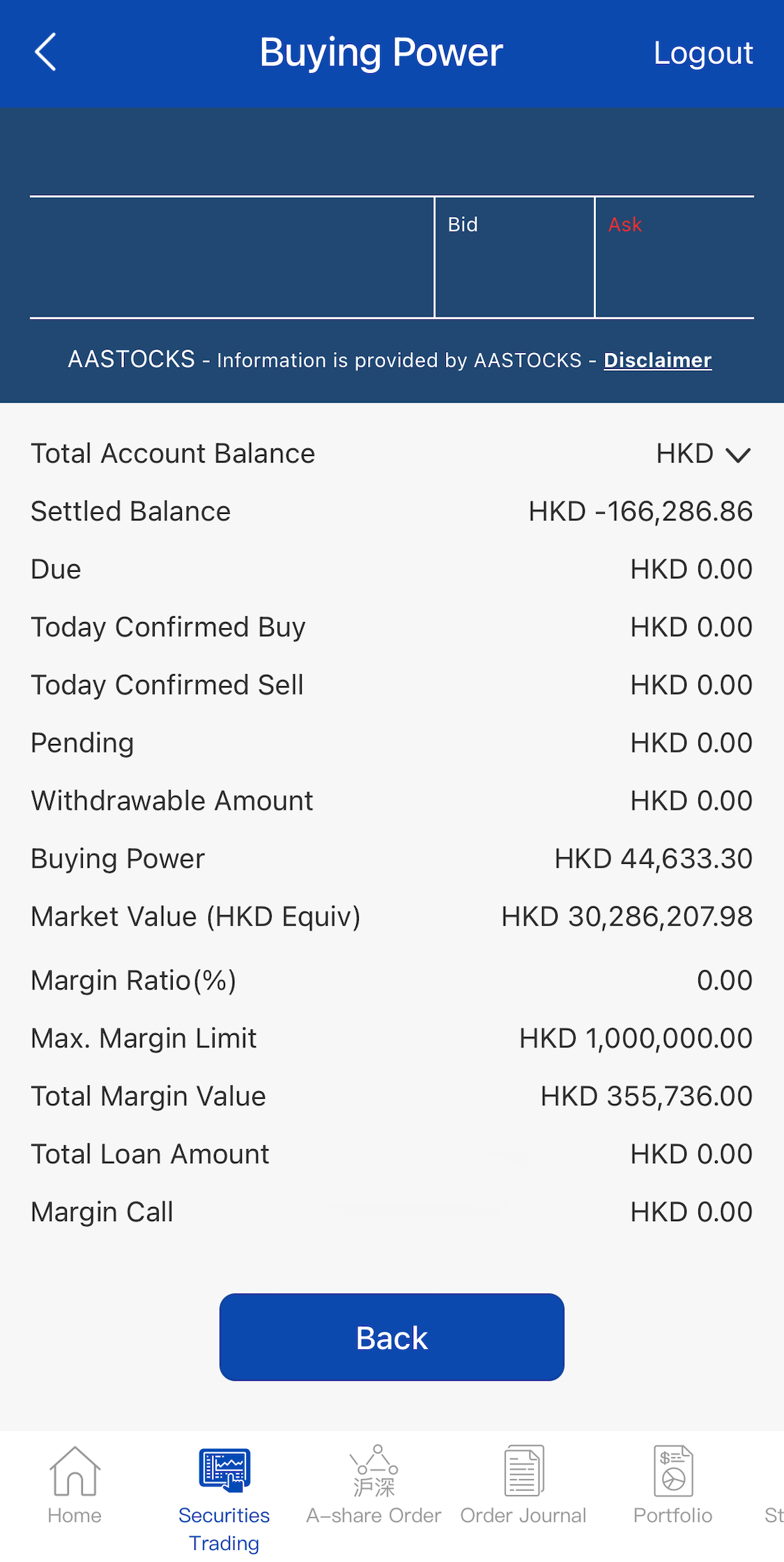
Task: Go to the Portfolio tab
Action: tap(672, 1485)
